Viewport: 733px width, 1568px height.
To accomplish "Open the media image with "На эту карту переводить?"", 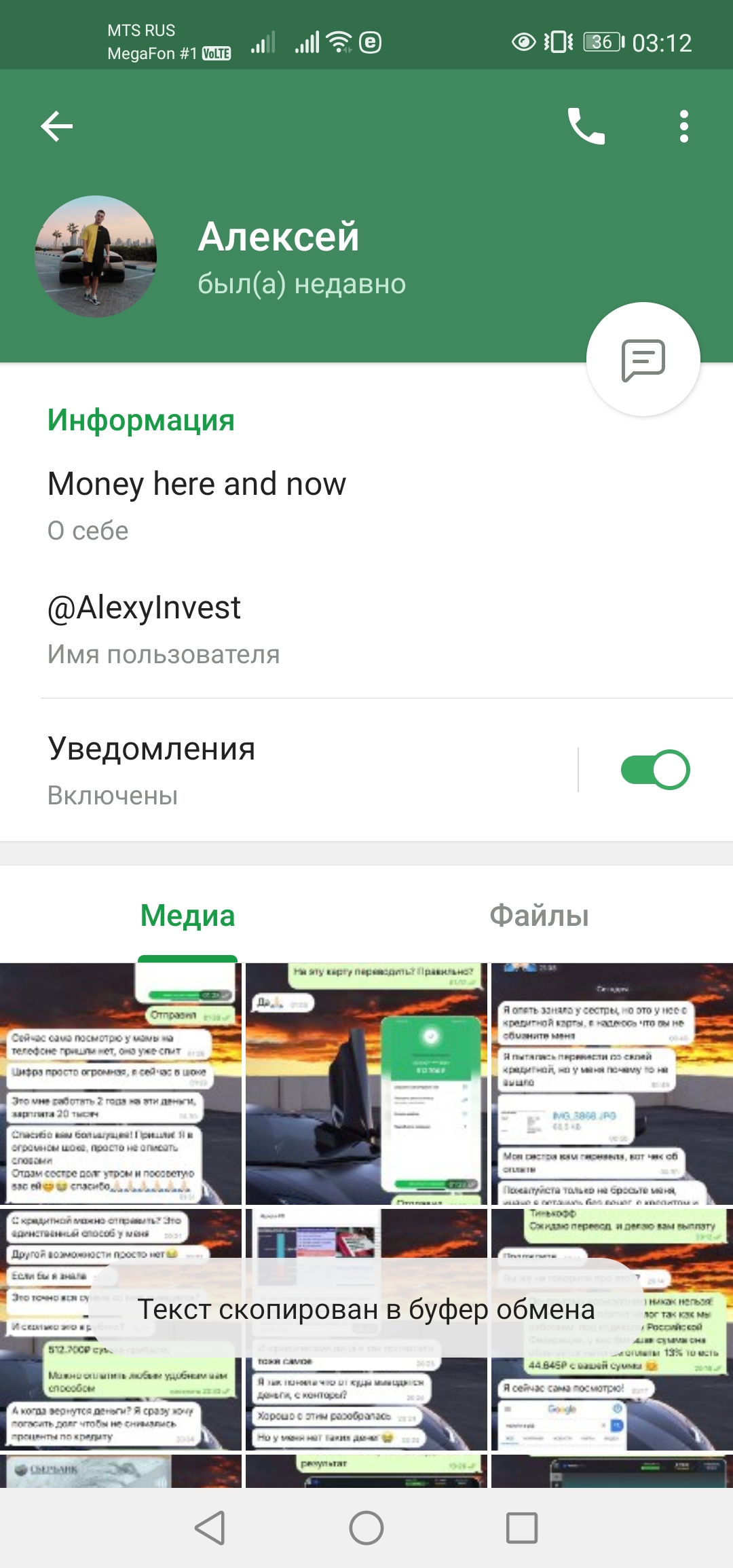I will pos(366,1083).
